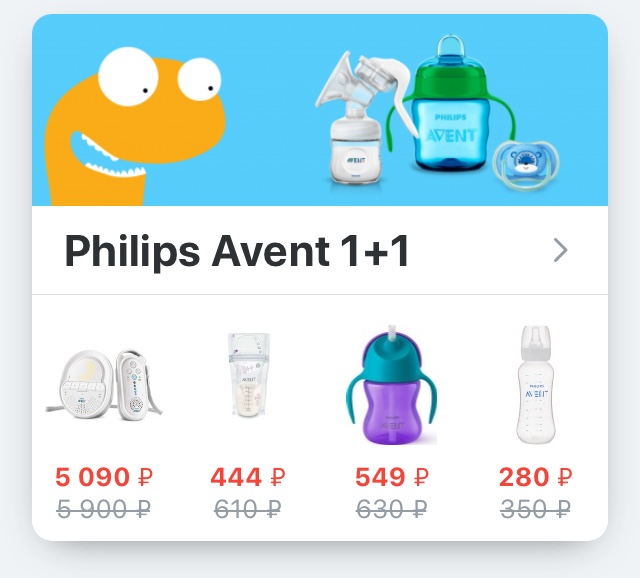Screen dimensions: 640x578
Task: Open the Philips Avent 1+1 promotion row
Action: 318,251
